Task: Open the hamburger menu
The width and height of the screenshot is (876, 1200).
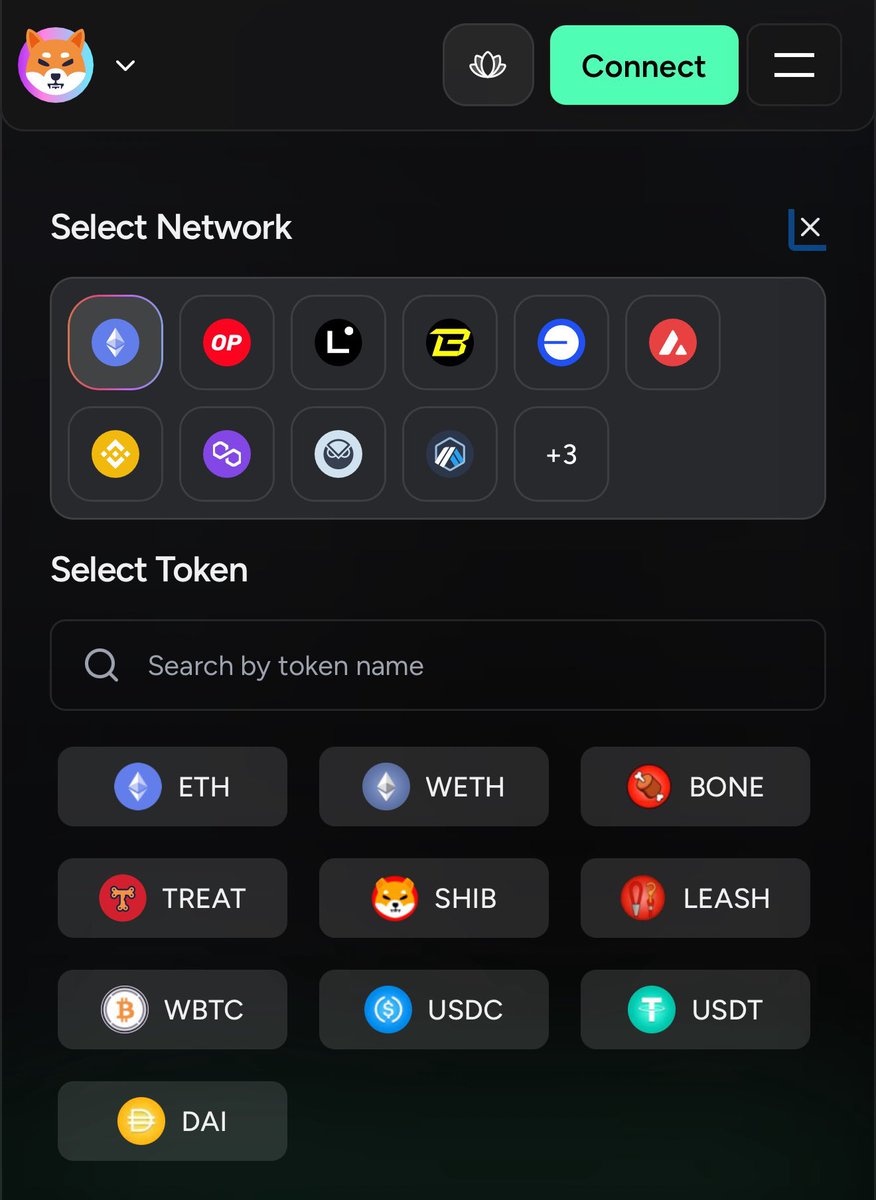Action: (x=794, y=66)
